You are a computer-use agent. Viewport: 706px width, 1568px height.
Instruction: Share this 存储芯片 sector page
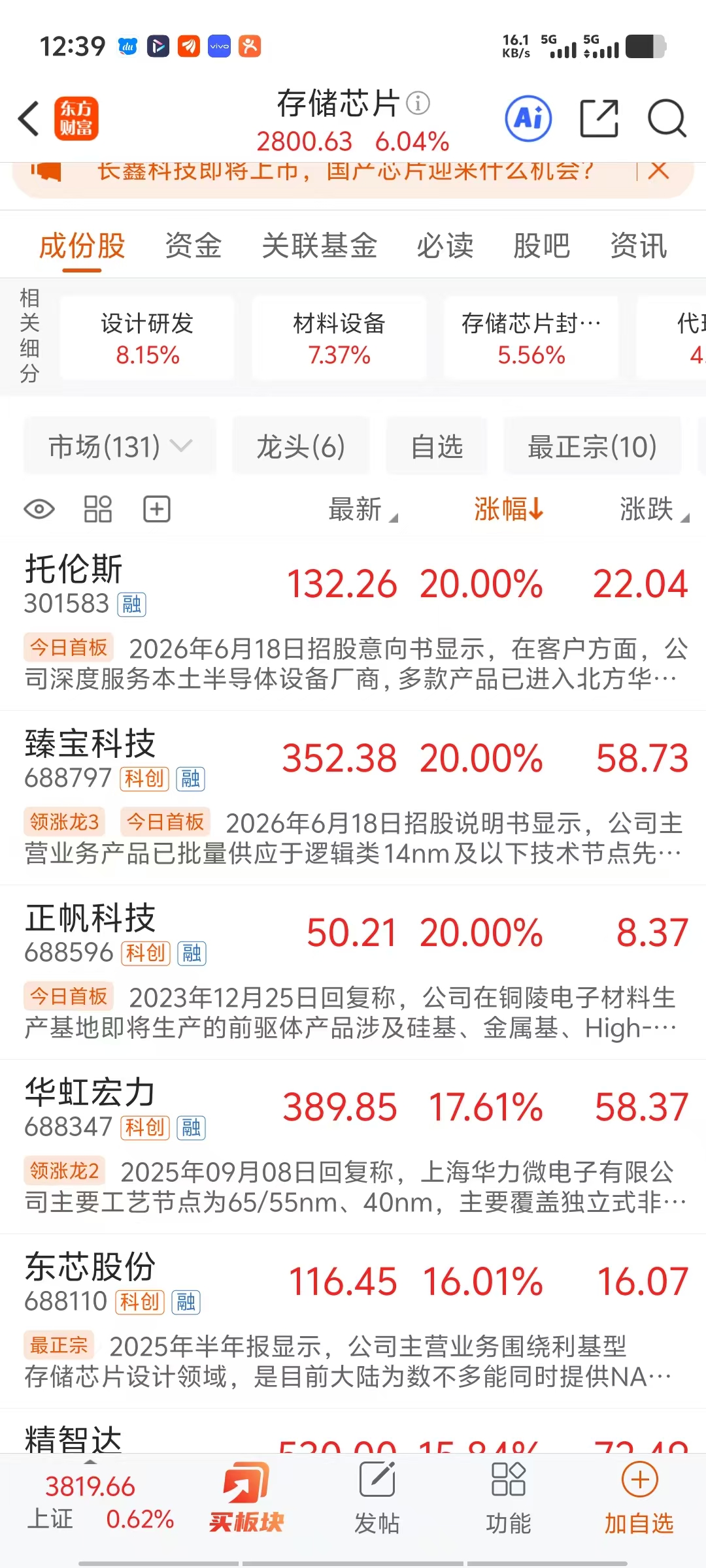tap(599, 118)
